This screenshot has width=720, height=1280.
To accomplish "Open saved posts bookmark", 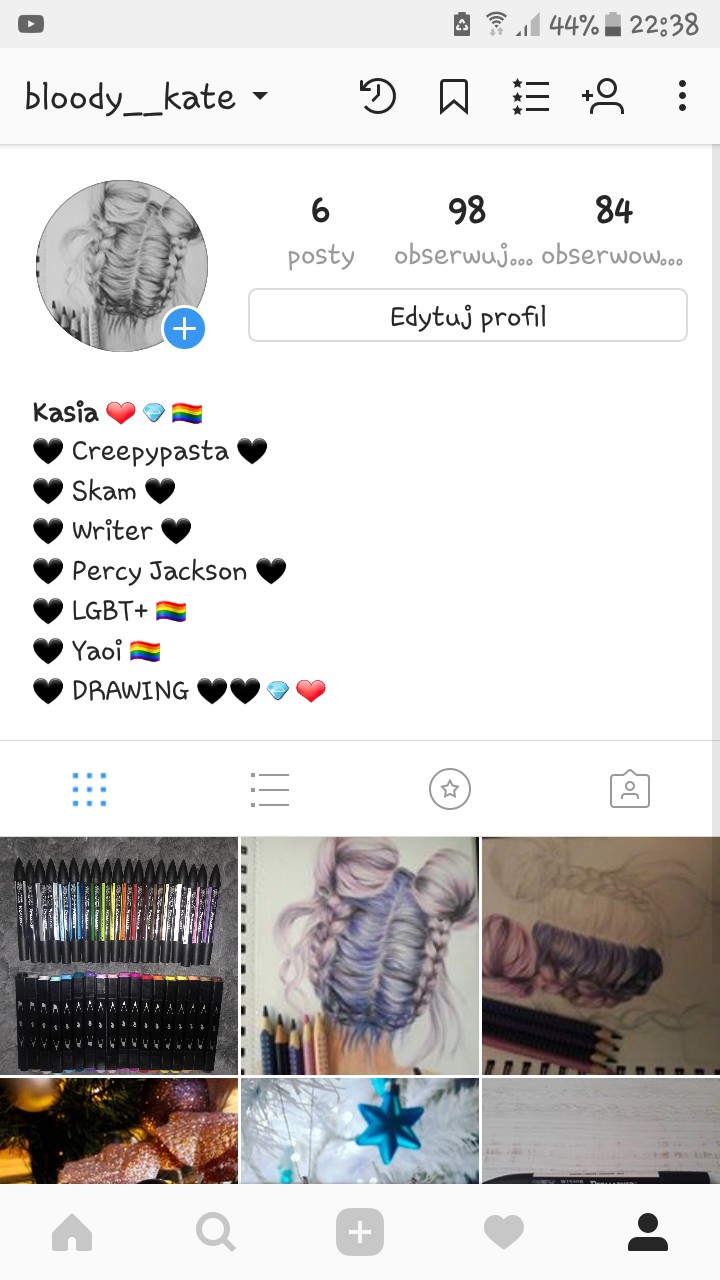I will [454, 97].
